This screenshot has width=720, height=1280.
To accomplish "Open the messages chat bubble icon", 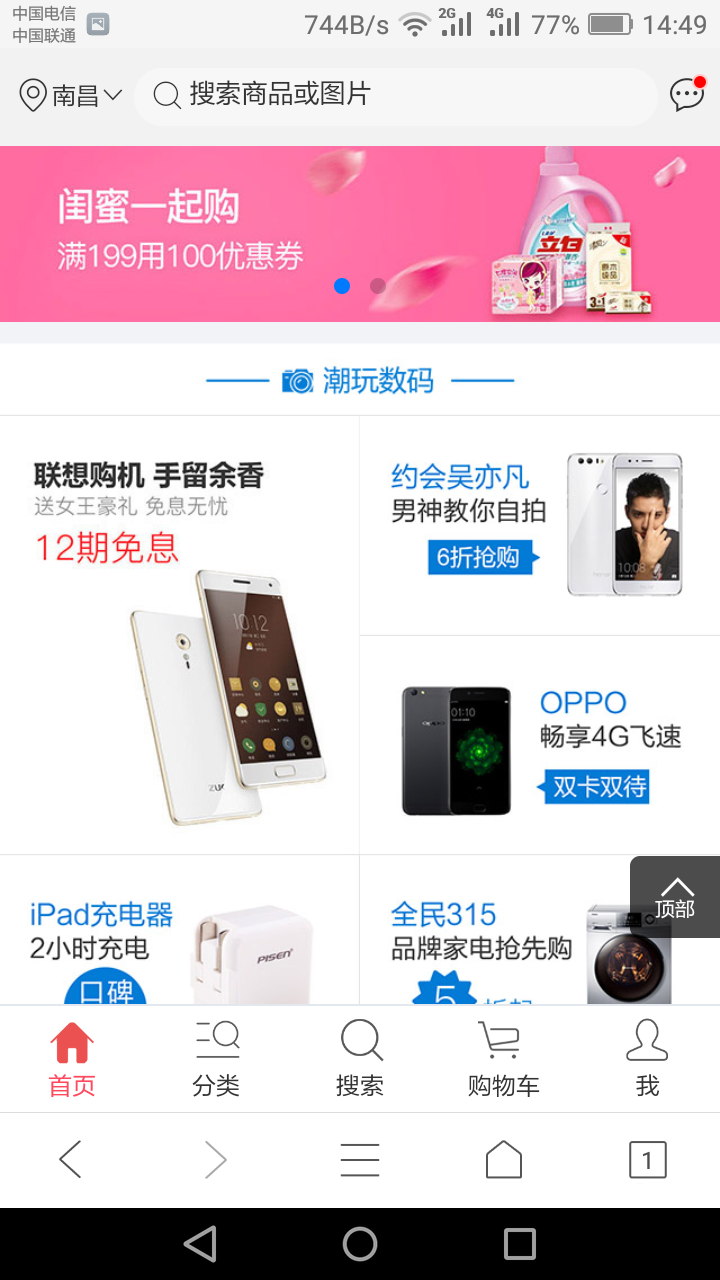I will coord(687,95).
